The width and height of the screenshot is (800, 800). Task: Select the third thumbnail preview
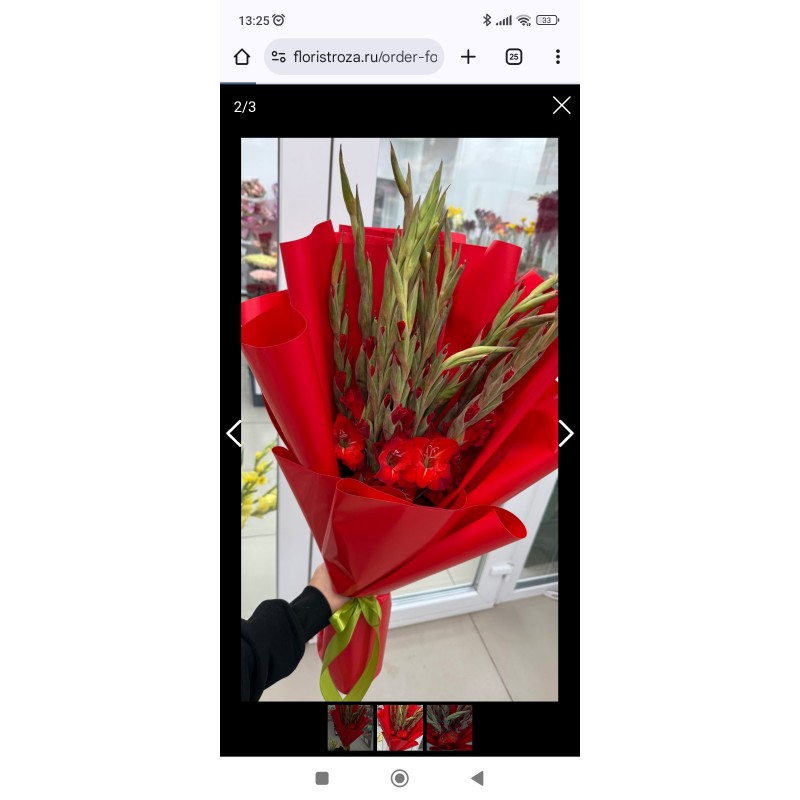(x=449, y=727)
